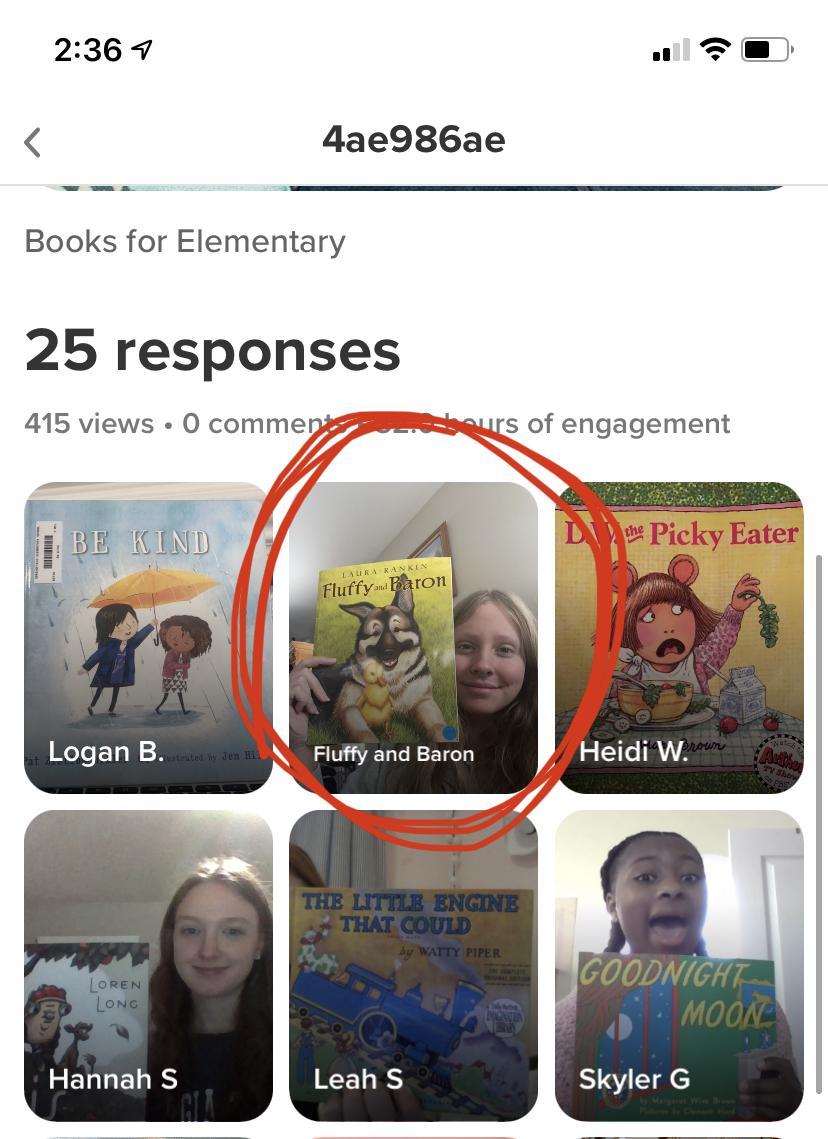Open Logan B.'s Be Kind response

[x=148, y=638]
